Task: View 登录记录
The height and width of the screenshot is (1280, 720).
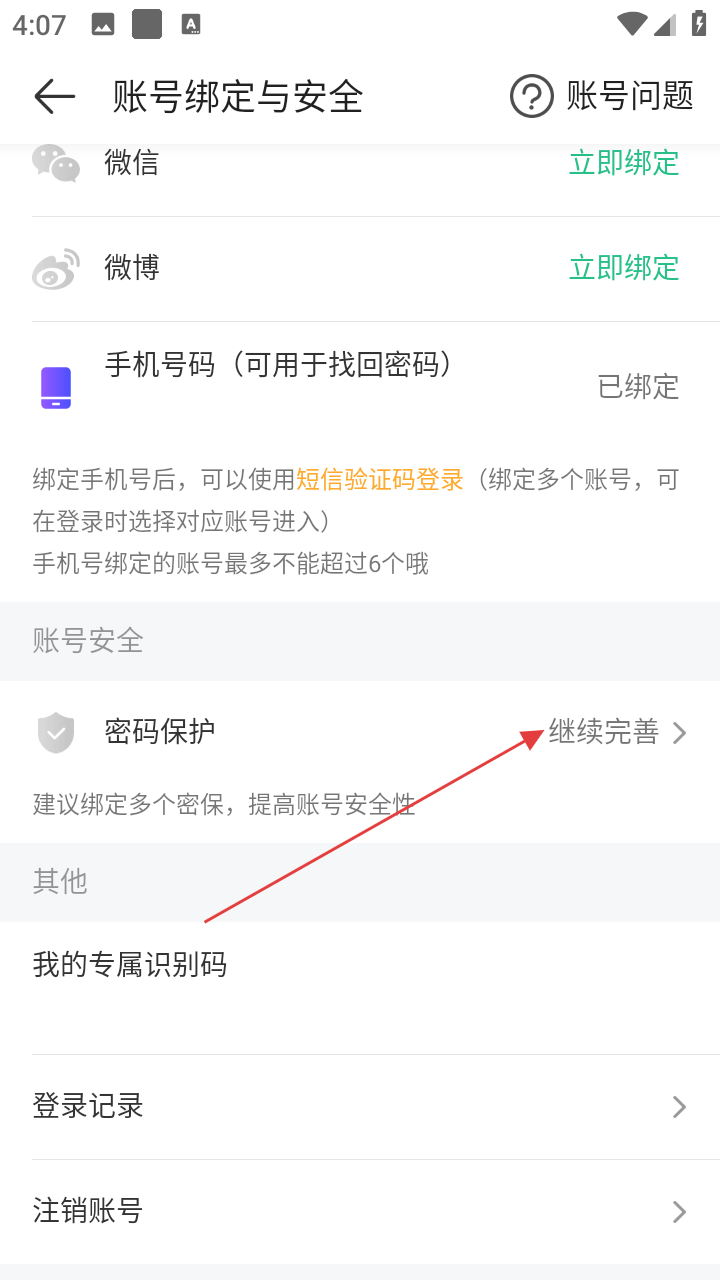Action: 360,1106
